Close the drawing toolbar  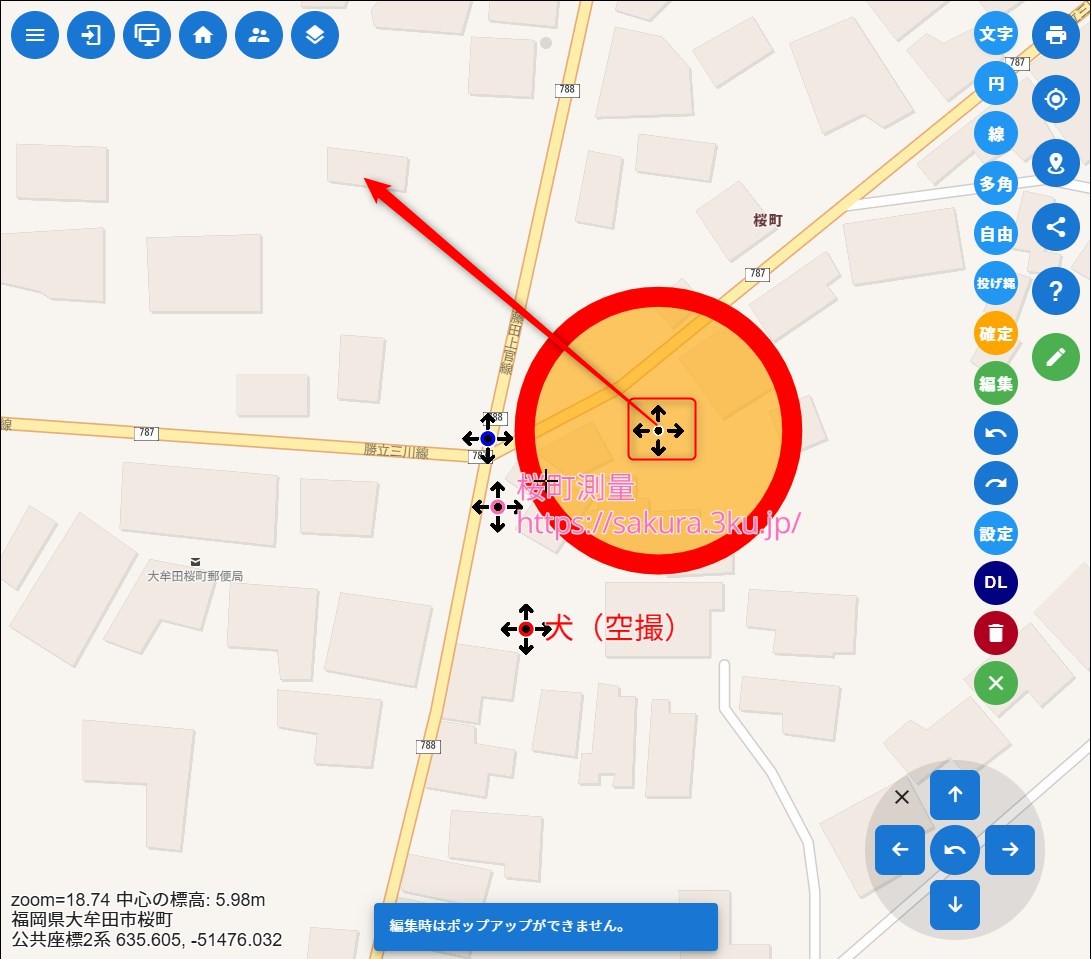(x=996, y=683)
